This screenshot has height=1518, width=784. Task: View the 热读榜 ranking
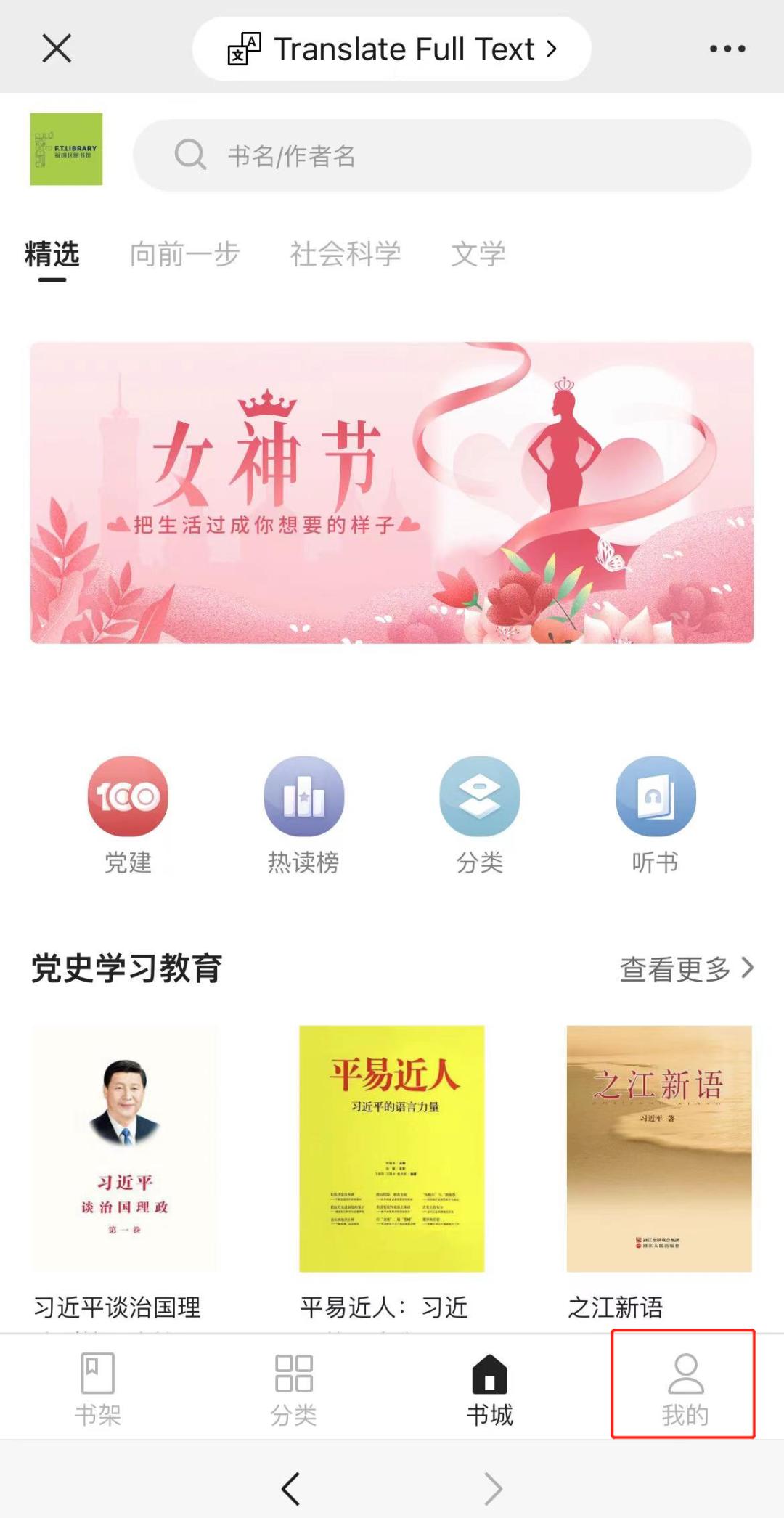[x=303, y=815]
